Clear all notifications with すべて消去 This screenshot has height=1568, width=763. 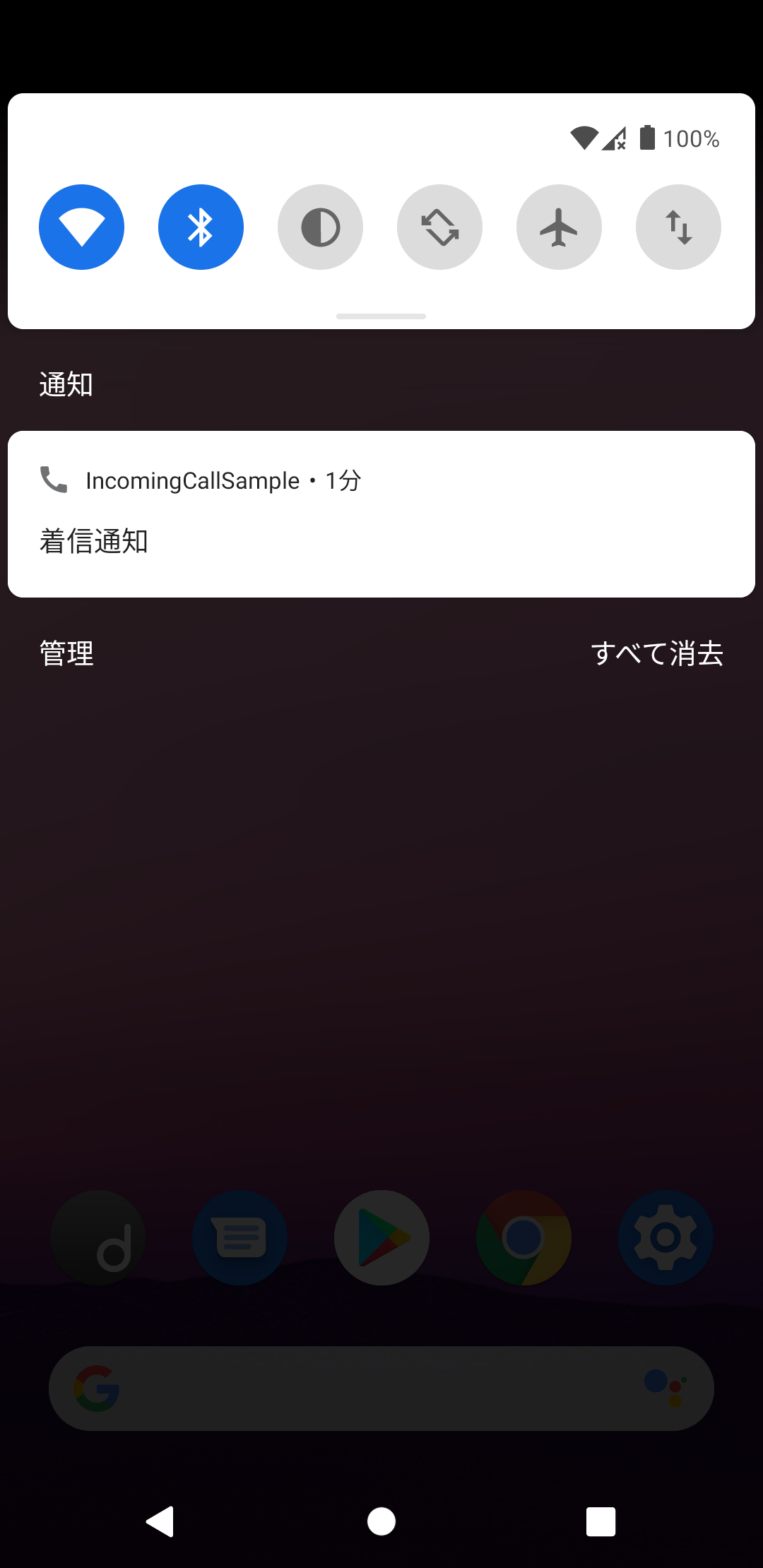point(657,653)
